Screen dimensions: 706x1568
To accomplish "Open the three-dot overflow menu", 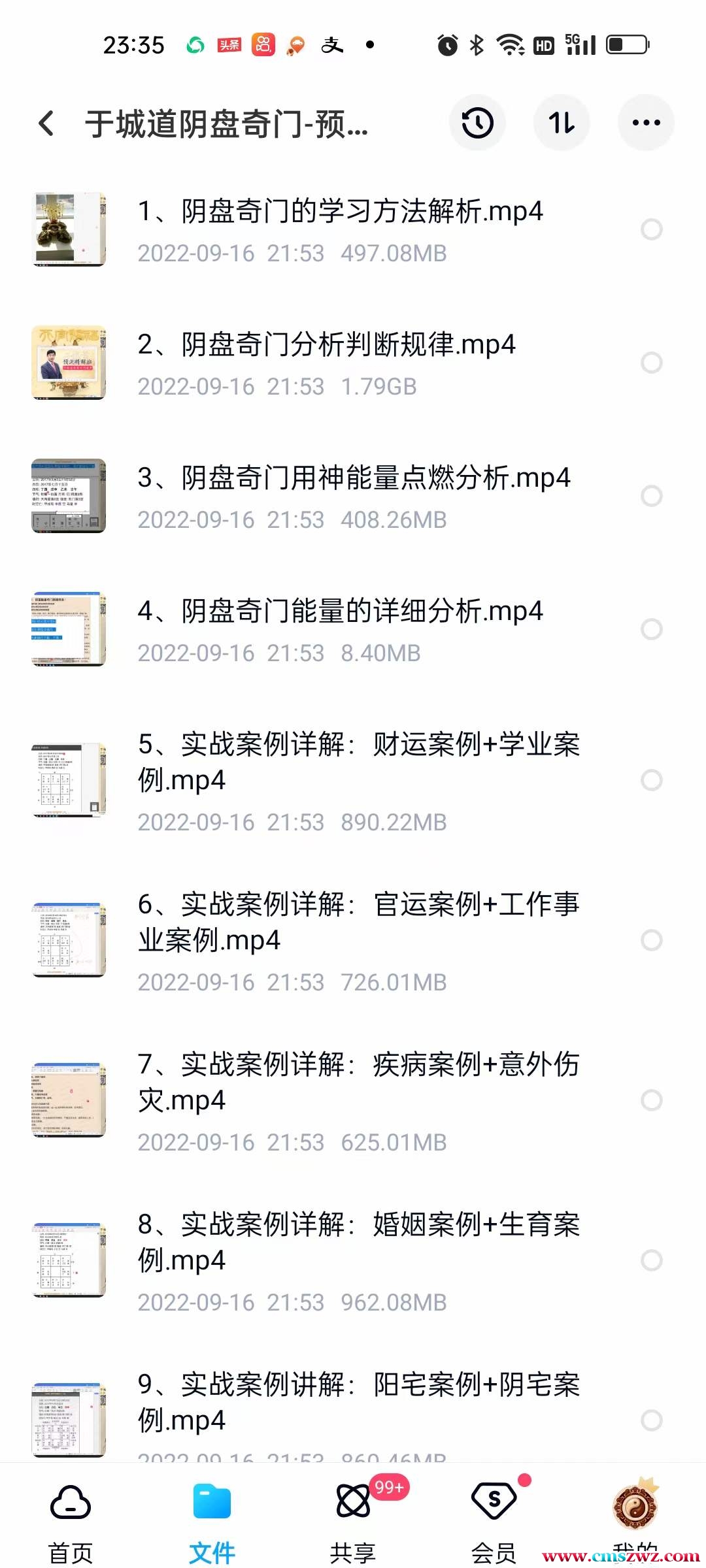I will (646, 123).
